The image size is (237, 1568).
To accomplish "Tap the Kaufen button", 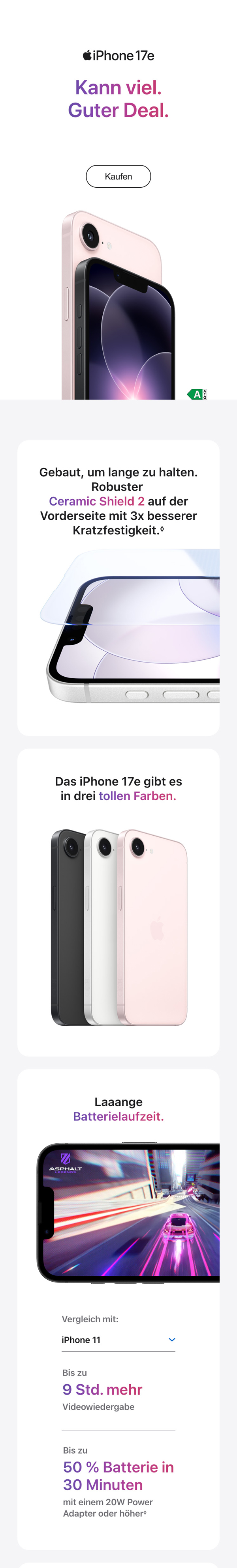I will point(118,177).
